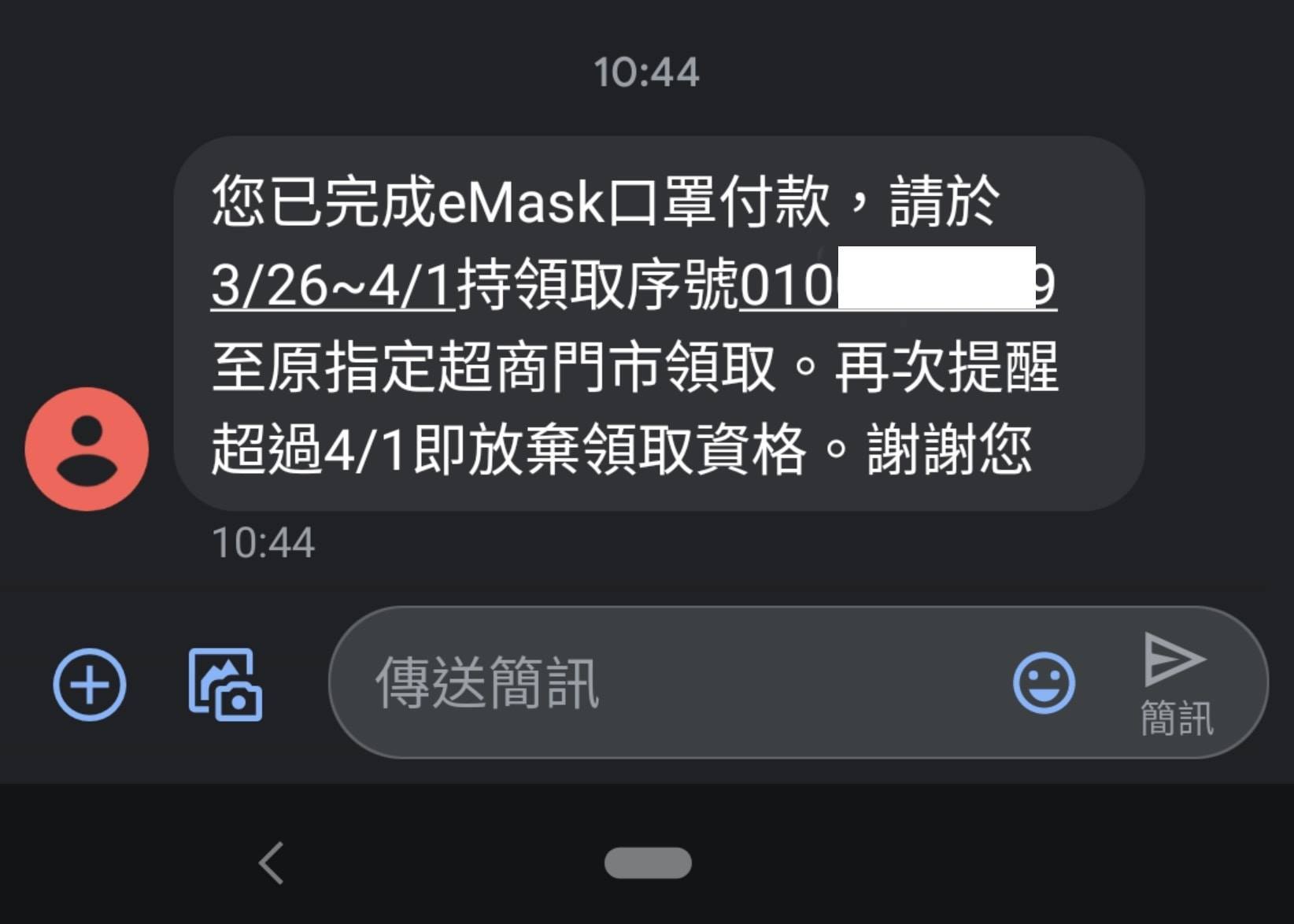The width and height of the screenshot is (1294, 924).
Task: Tap the home pill in navigation bar
Action: click(x=648, y=863)
